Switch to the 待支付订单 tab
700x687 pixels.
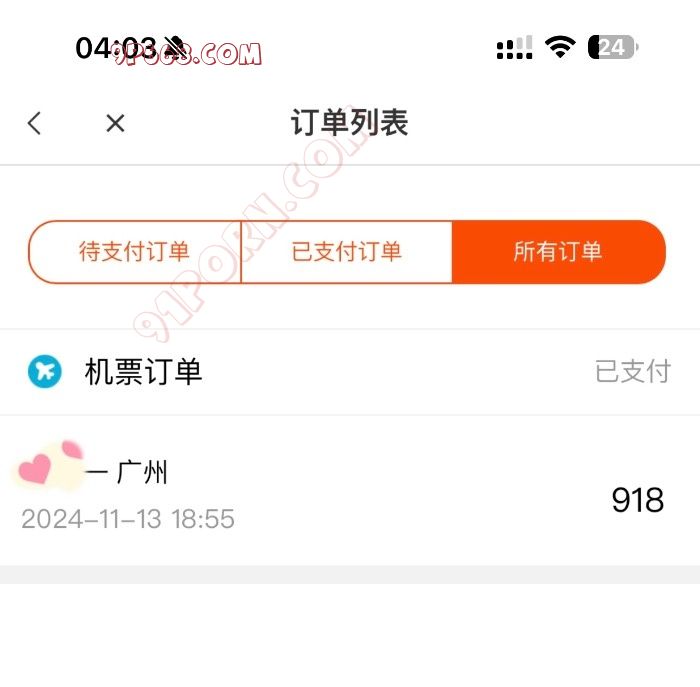[134, 252]
